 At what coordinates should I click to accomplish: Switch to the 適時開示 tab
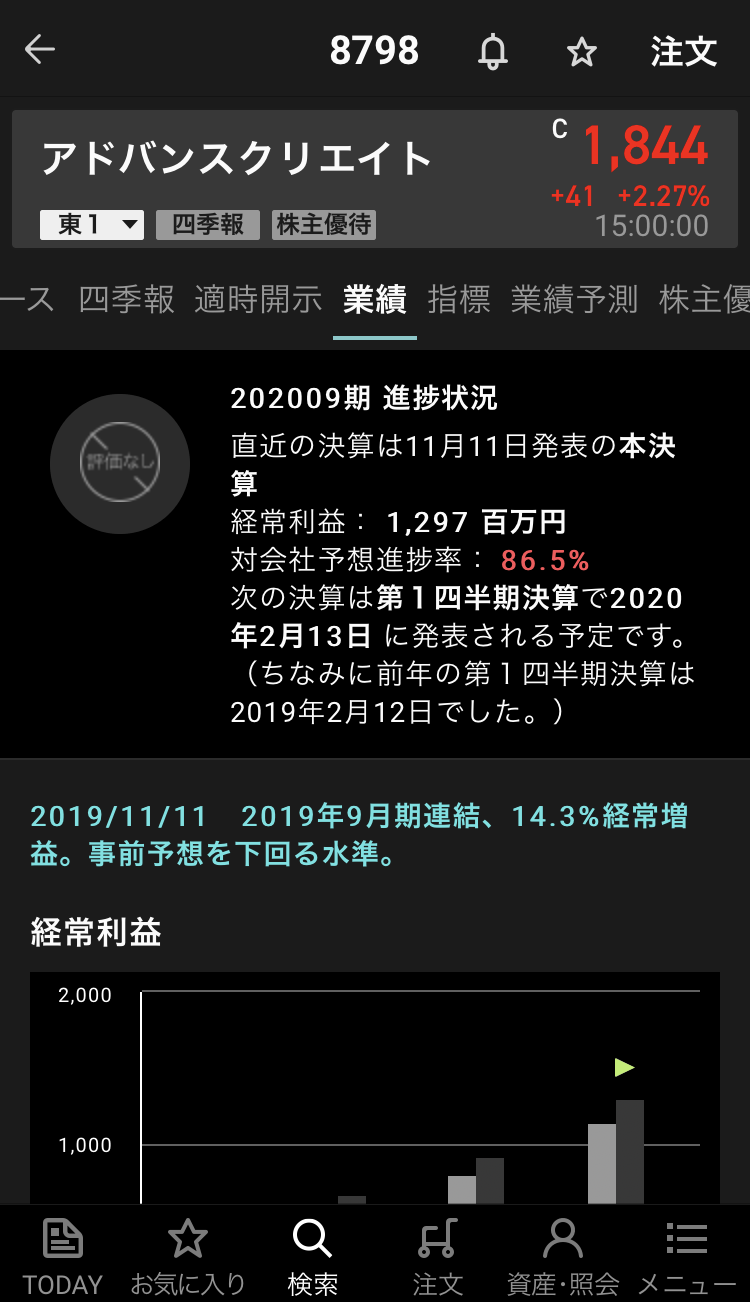tap(258, 299)
